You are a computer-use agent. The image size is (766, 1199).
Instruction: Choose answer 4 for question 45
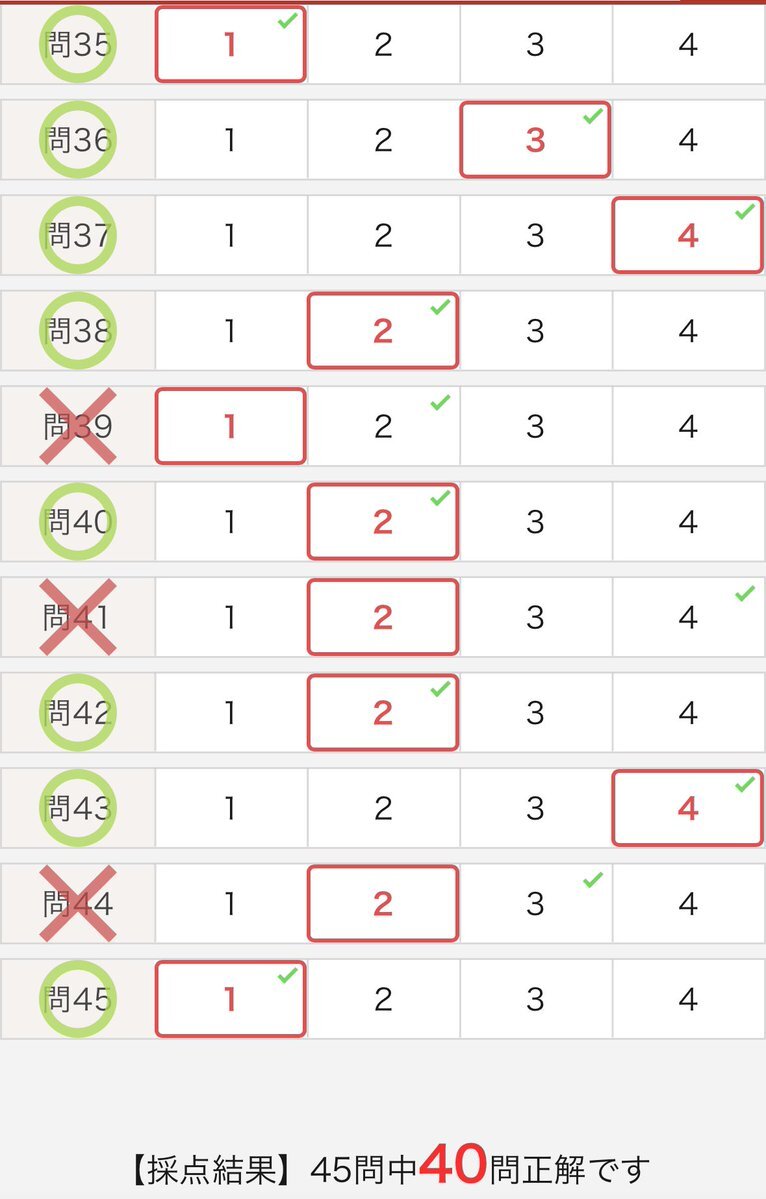tap(688, 999)
